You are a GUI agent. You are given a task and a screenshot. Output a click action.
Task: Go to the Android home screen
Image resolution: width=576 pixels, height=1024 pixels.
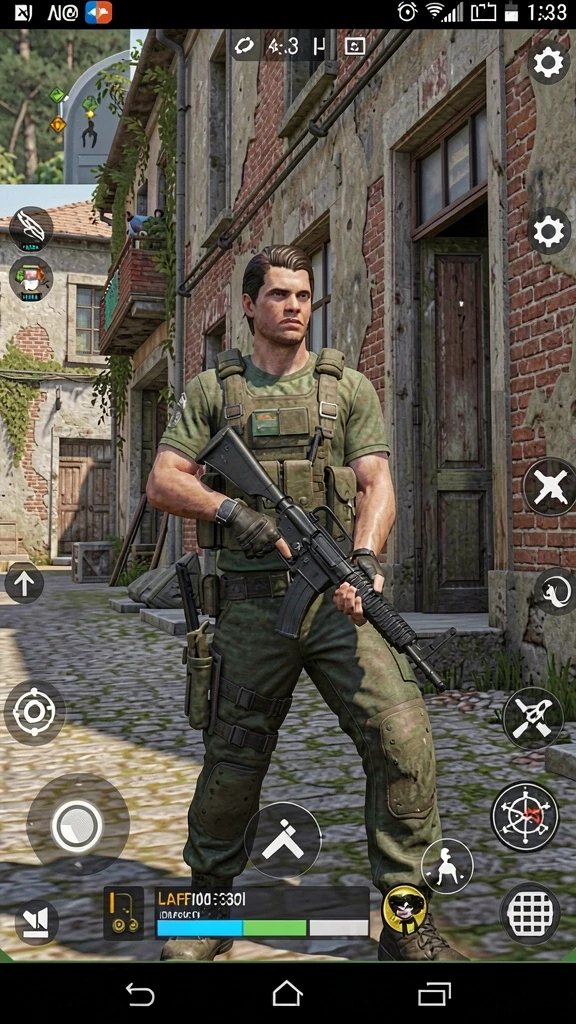pos(287,994)
